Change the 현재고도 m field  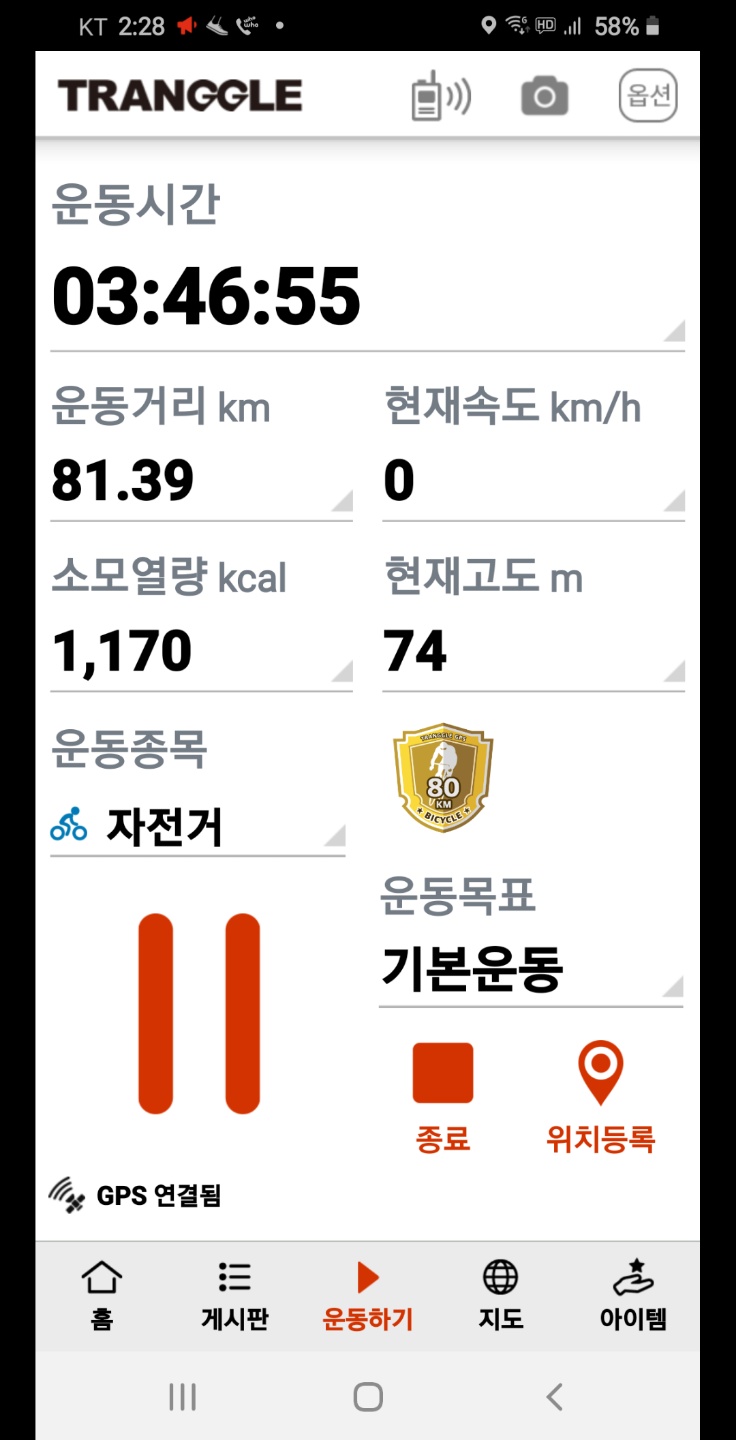click(x=533, y=651)
